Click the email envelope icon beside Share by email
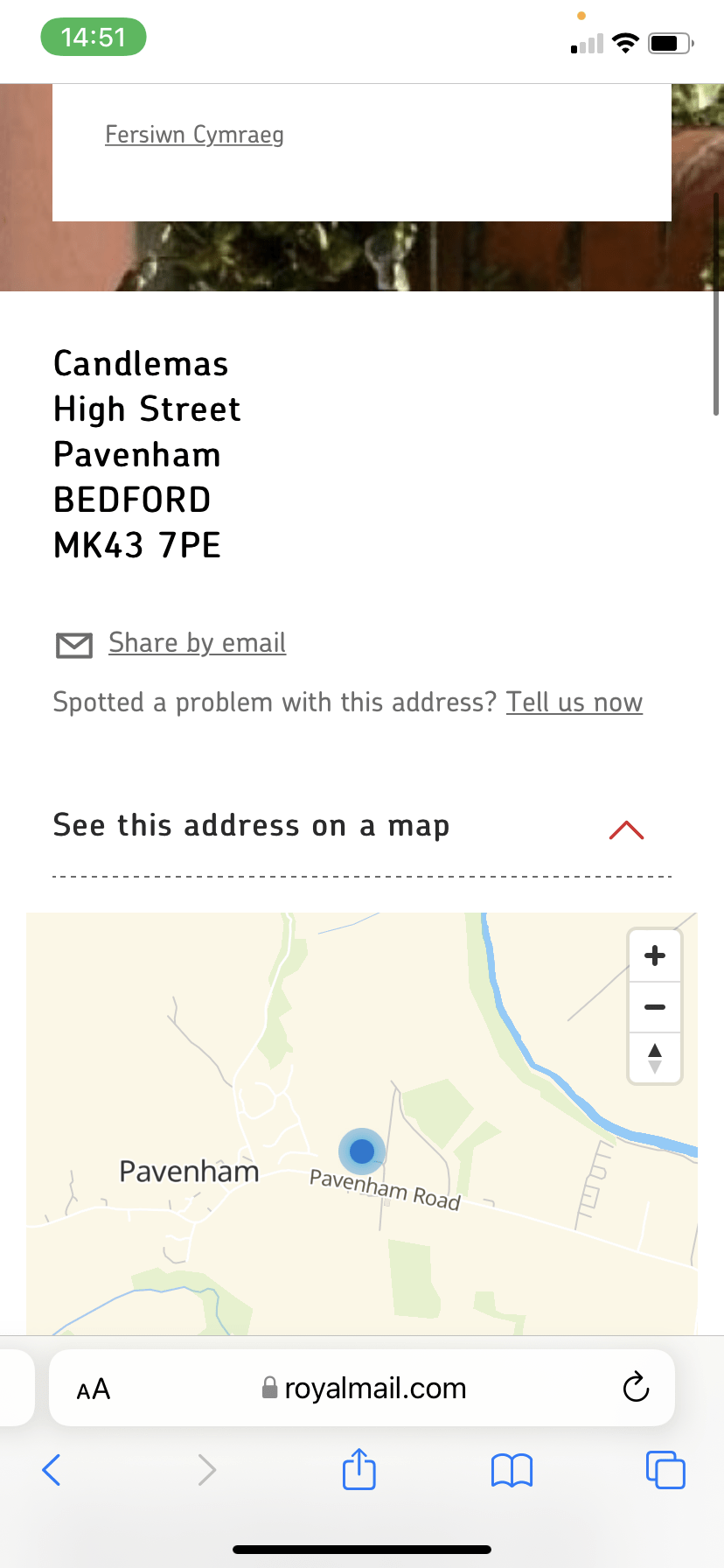The image size is (724, 1568). coord(73,645)
